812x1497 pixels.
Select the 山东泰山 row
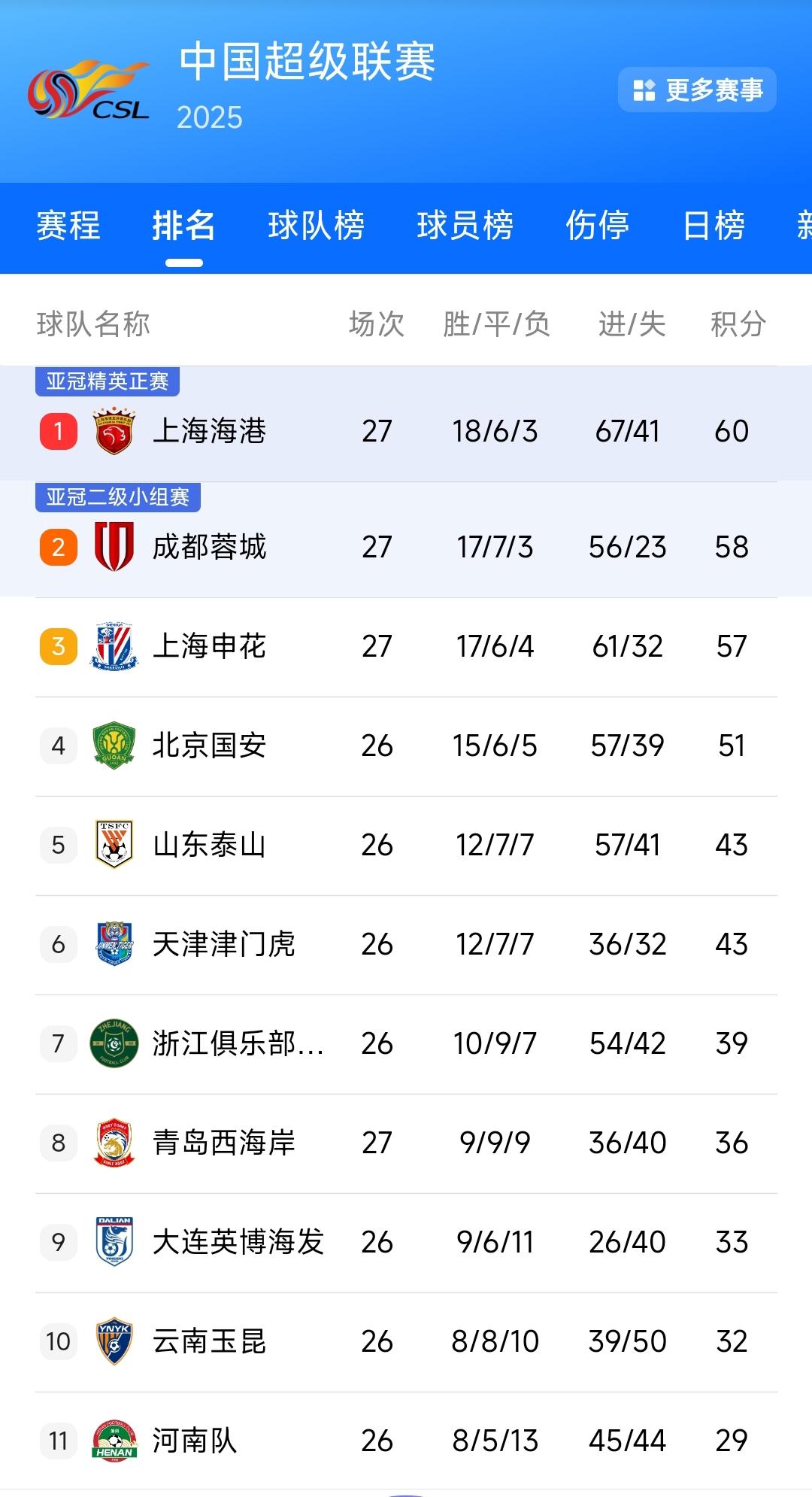[x=406, y=846]
